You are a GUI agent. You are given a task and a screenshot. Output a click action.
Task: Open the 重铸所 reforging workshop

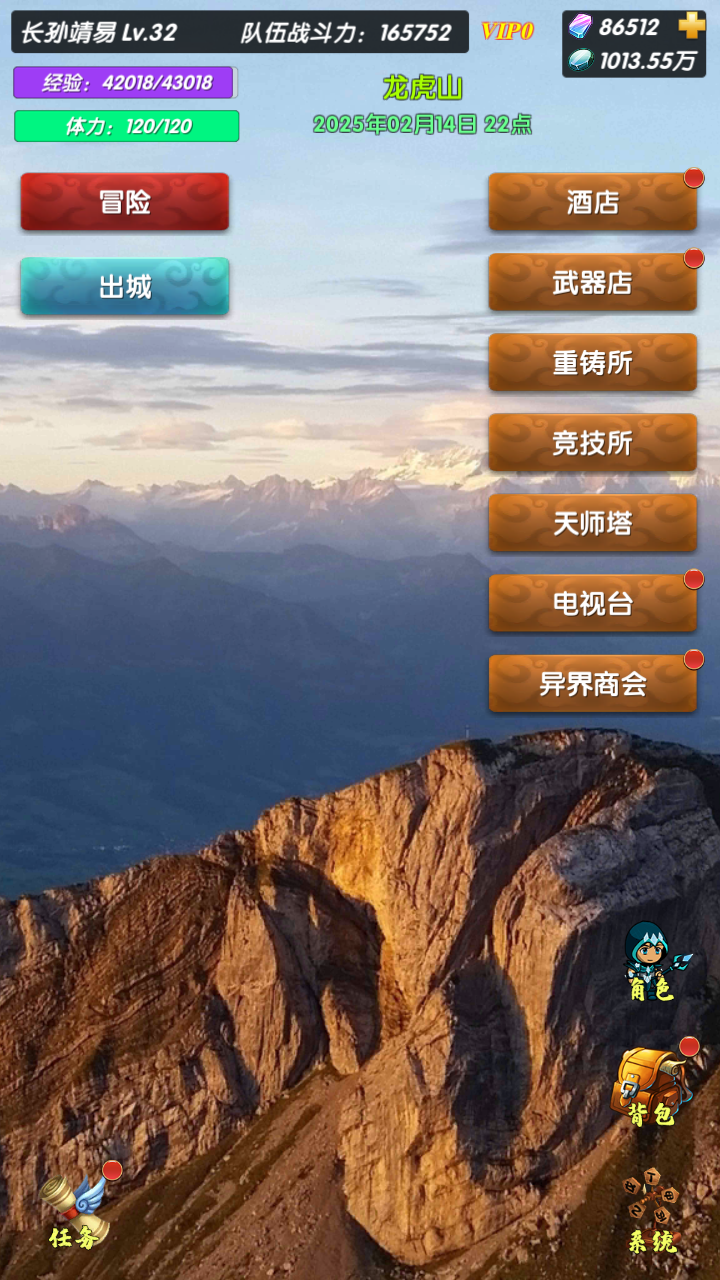tap(592, 362)
